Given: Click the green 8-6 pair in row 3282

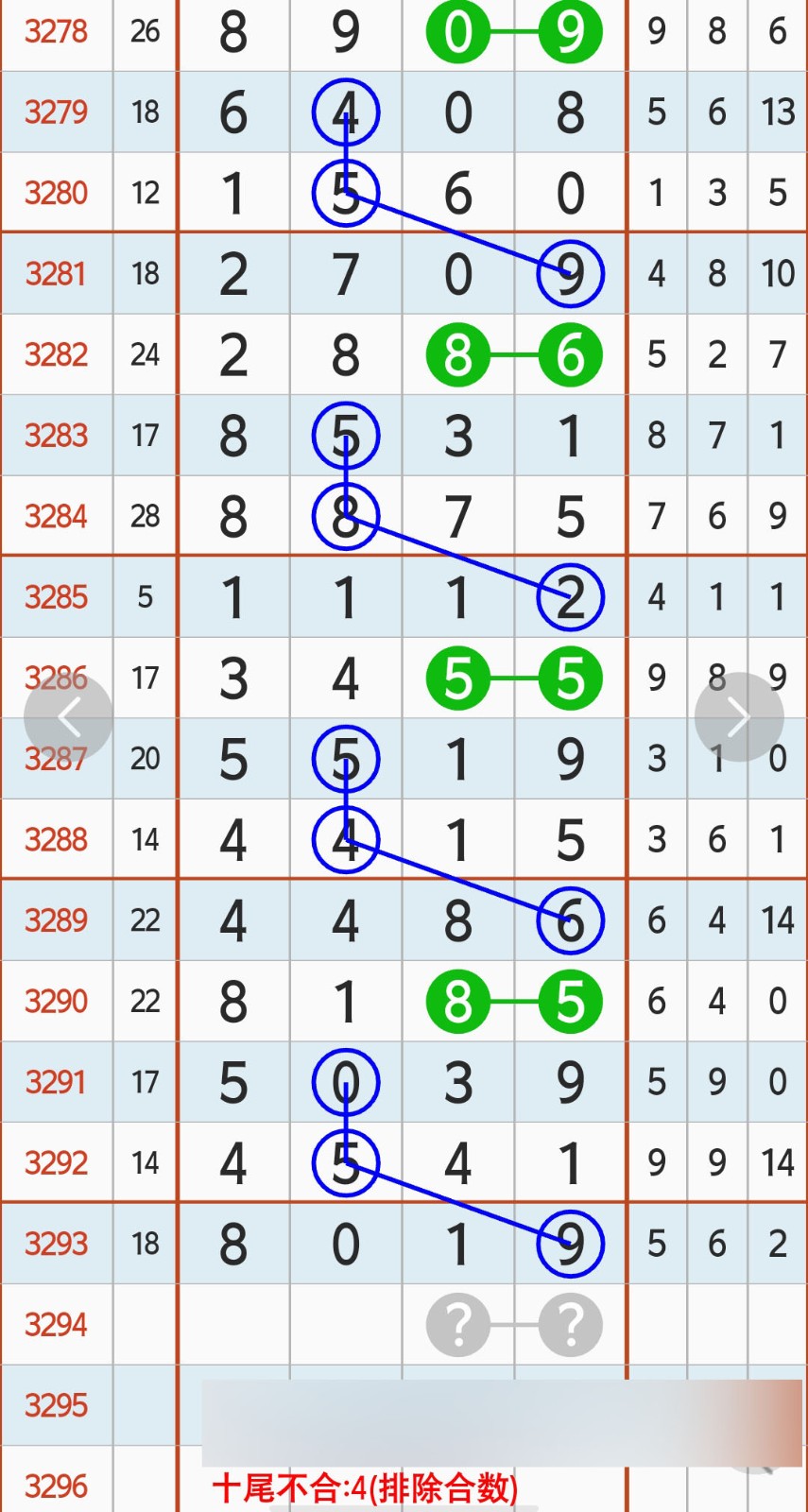Looking at the screenshot, I should (x=513, y=354).
